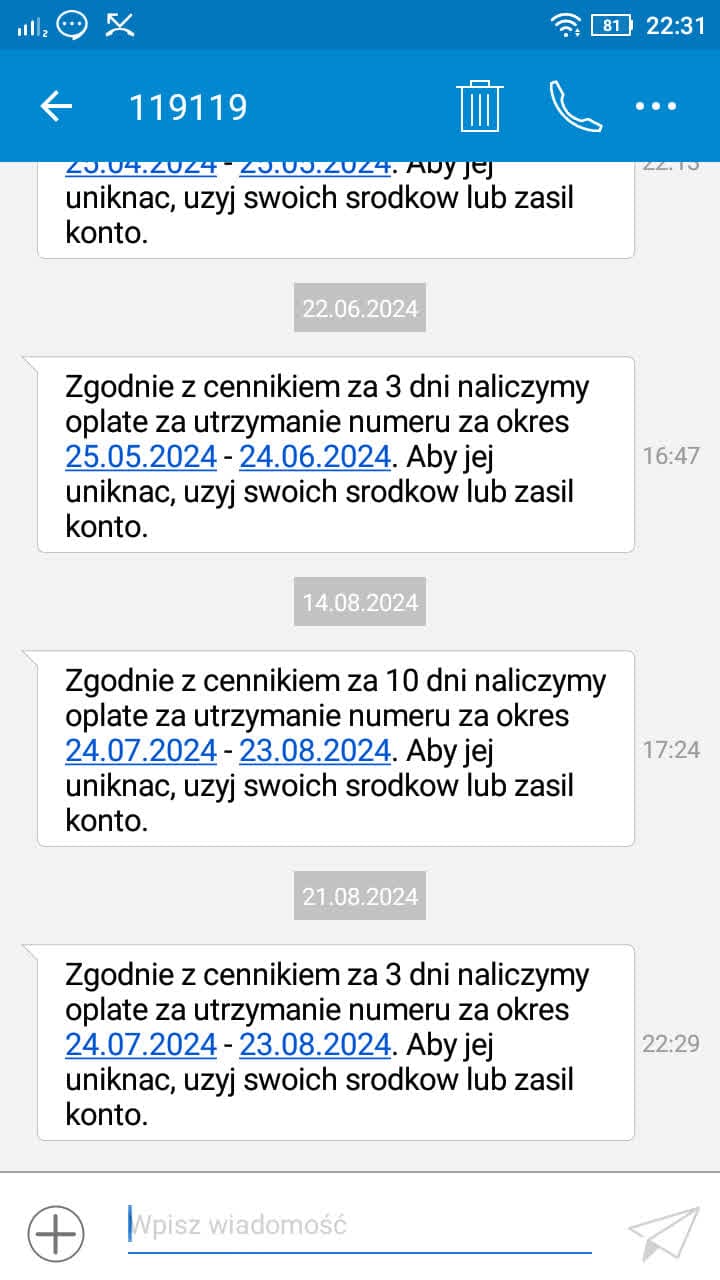
Task: Open the 24.07.2024 link in the 17:24 message
Action: 141,751
